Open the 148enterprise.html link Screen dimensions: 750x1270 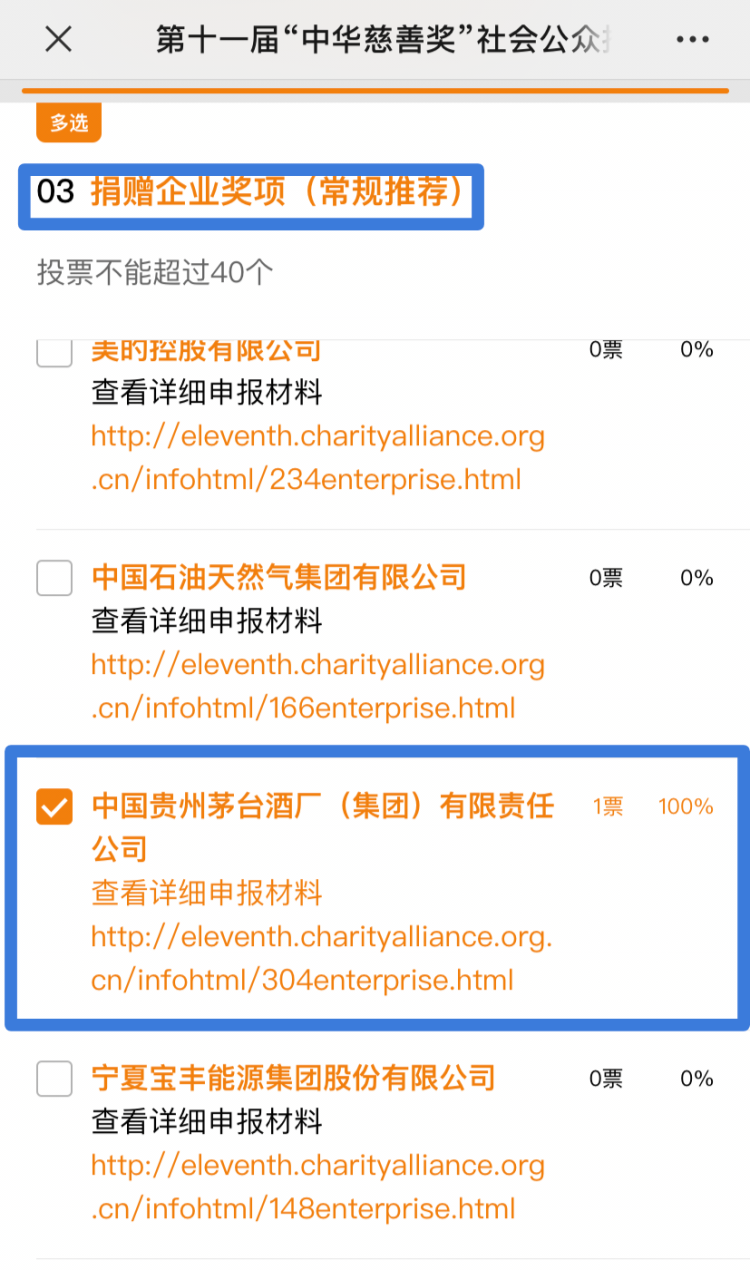click(318, 1187)
